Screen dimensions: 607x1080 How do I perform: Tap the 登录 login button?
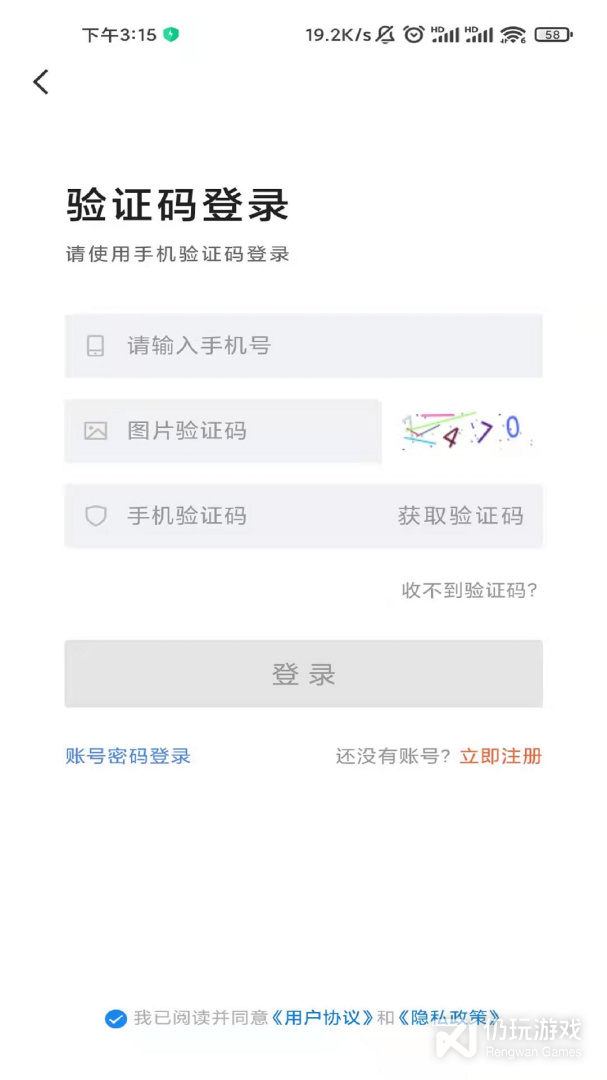coord(303,674)
